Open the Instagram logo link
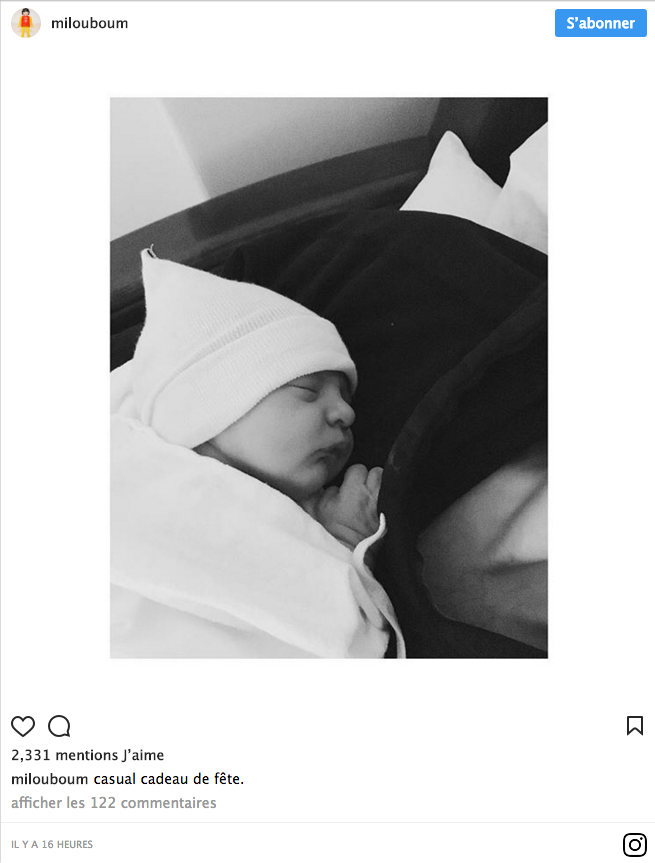Image resolution: width=655 pixels, height=863 pixels. coord(634,845)
